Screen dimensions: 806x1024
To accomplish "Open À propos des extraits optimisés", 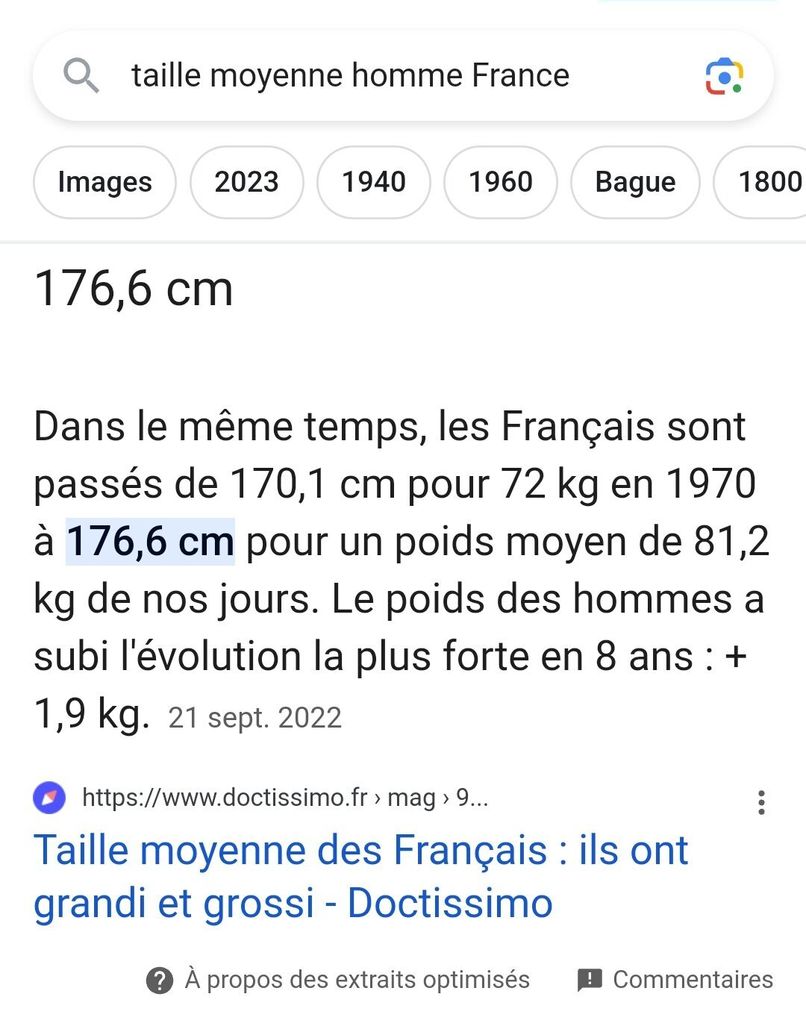I will pos(338,980).
